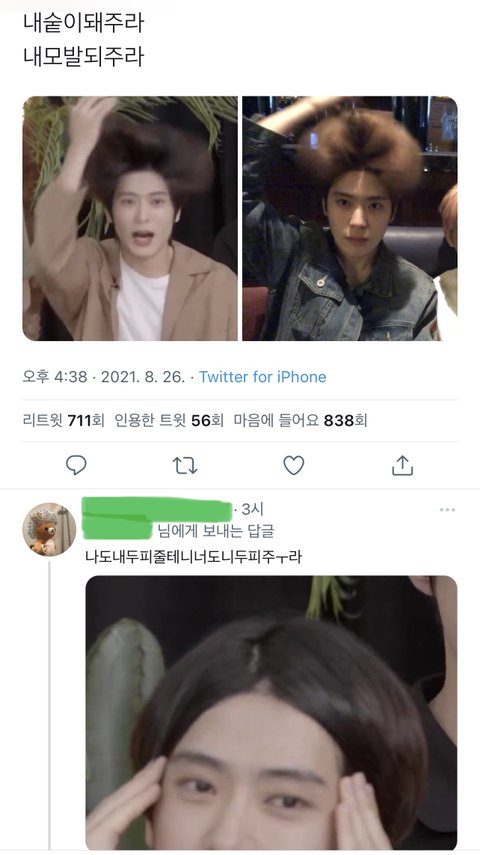Image resolution: width=480 pixels, height=855 pixels.
Task: View the 838 likes list
Action: pos(301,420)
